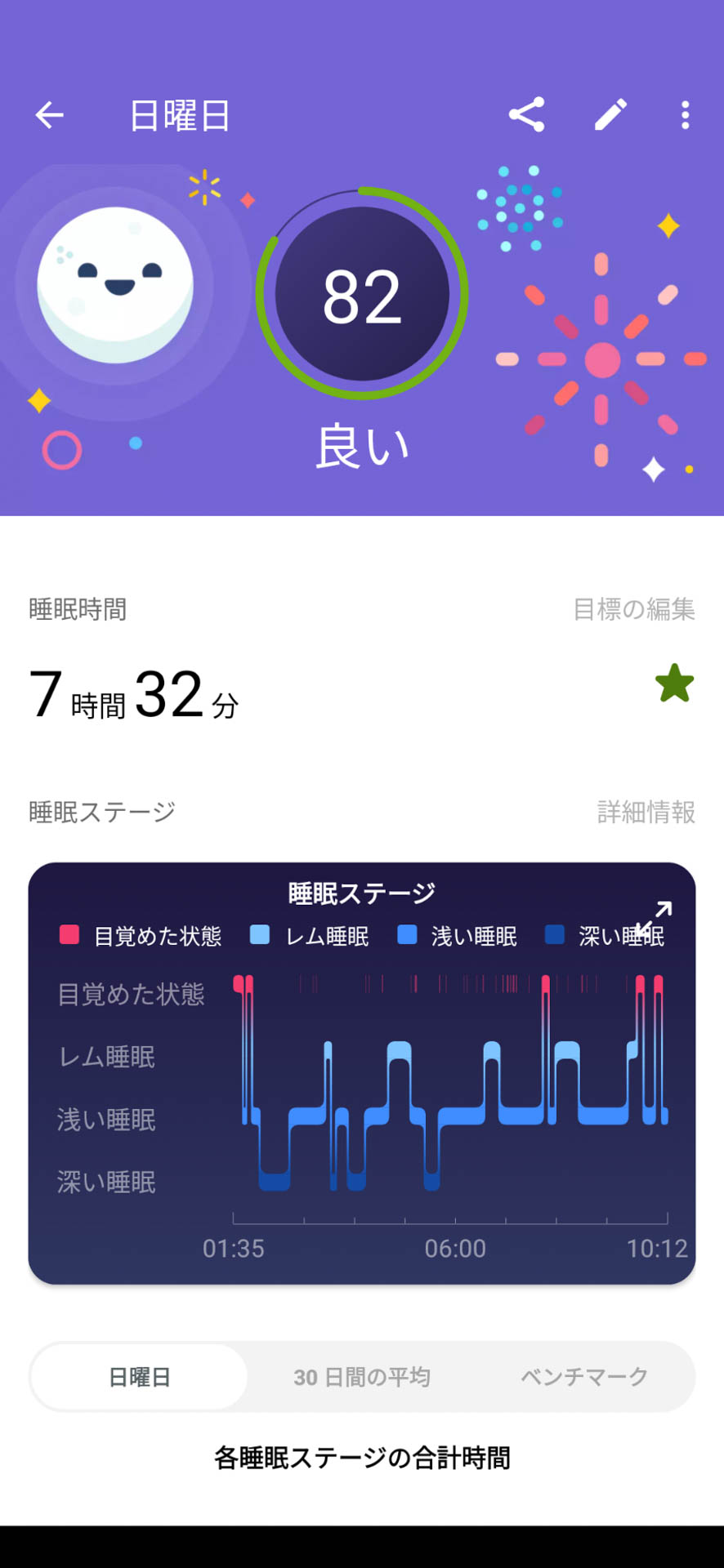Open 詳細情報 for sleep stages
724x1568 pixels.
646,813
